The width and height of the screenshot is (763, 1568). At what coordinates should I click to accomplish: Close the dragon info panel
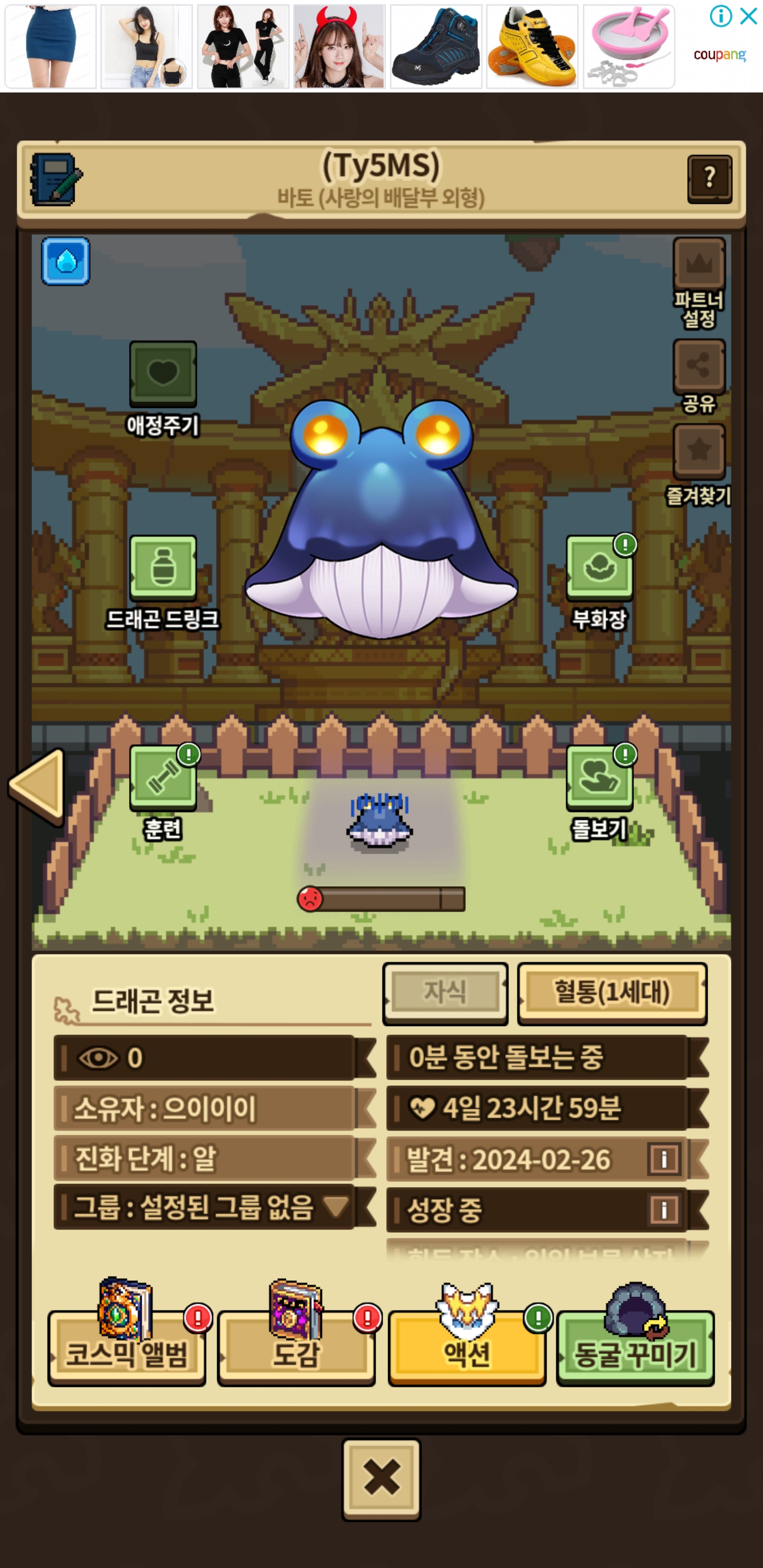[x=381, y=1478]
